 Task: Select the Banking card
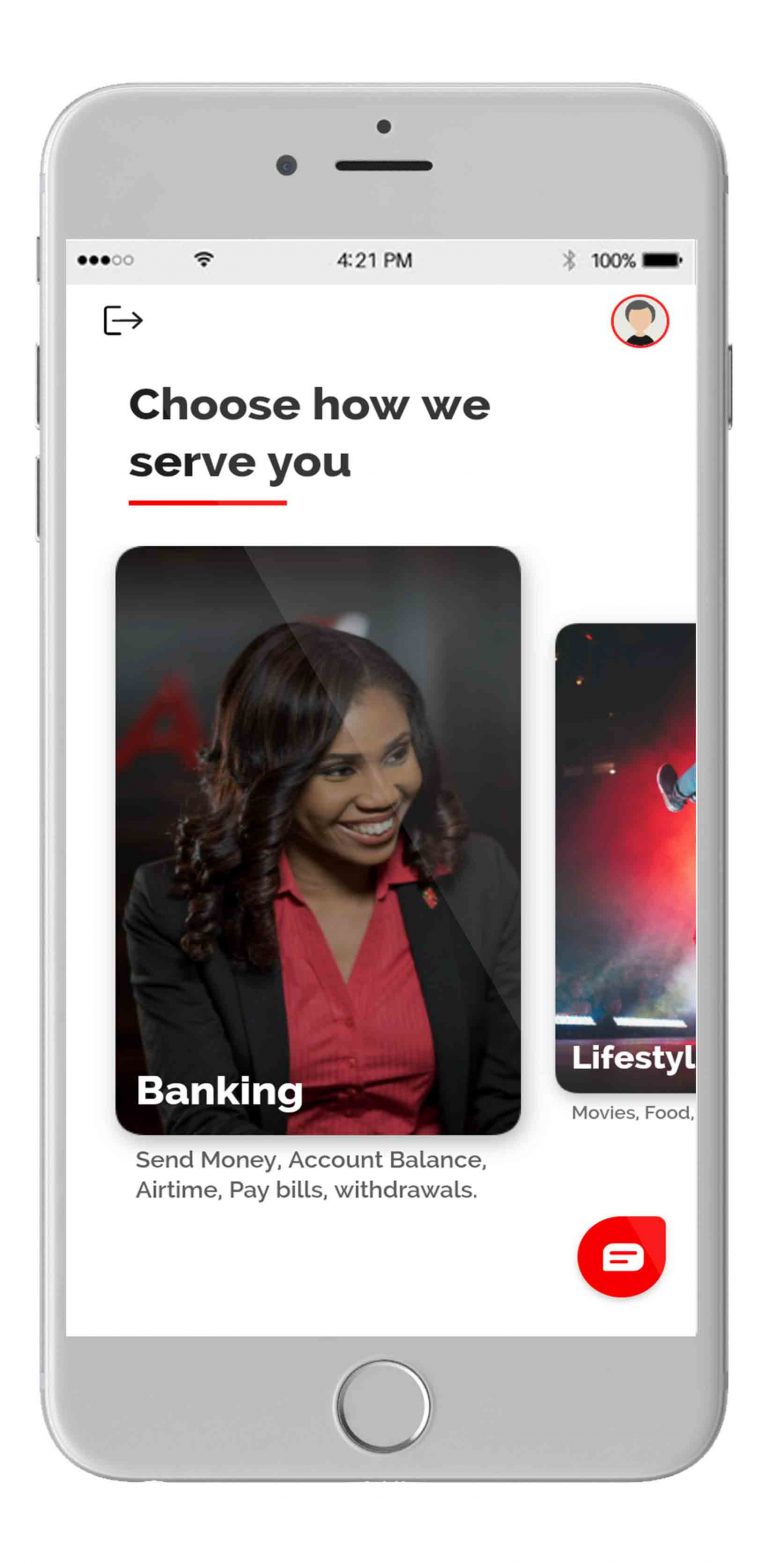[x=318, y=840]
